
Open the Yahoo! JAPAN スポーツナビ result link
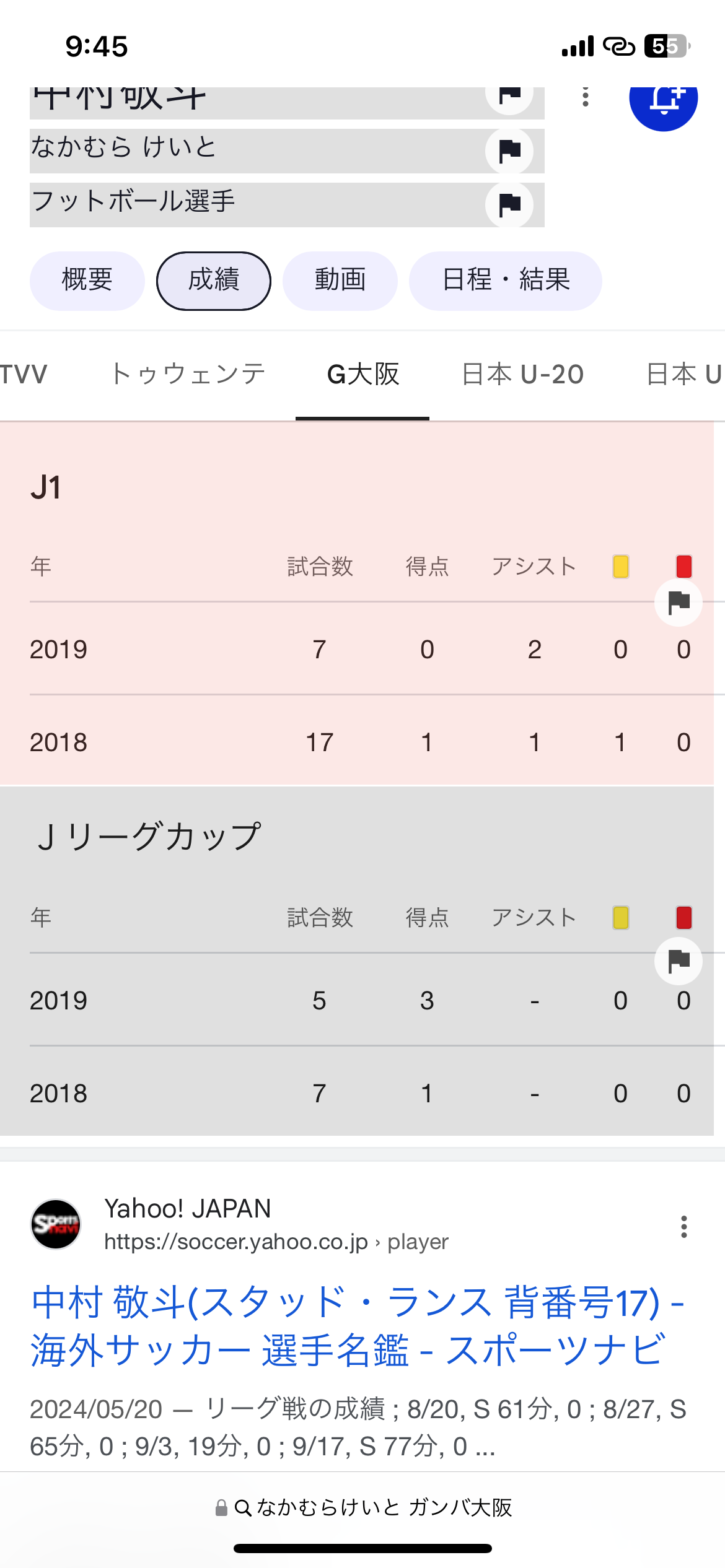(358, 1325)
